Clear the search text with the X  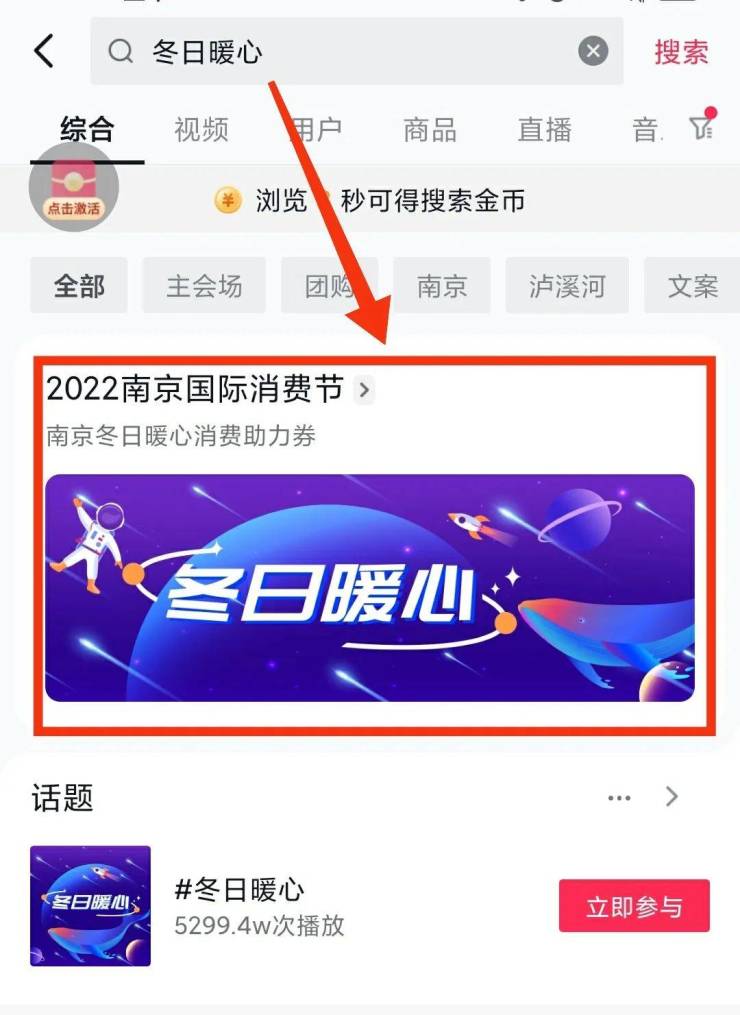coord(593,51)
